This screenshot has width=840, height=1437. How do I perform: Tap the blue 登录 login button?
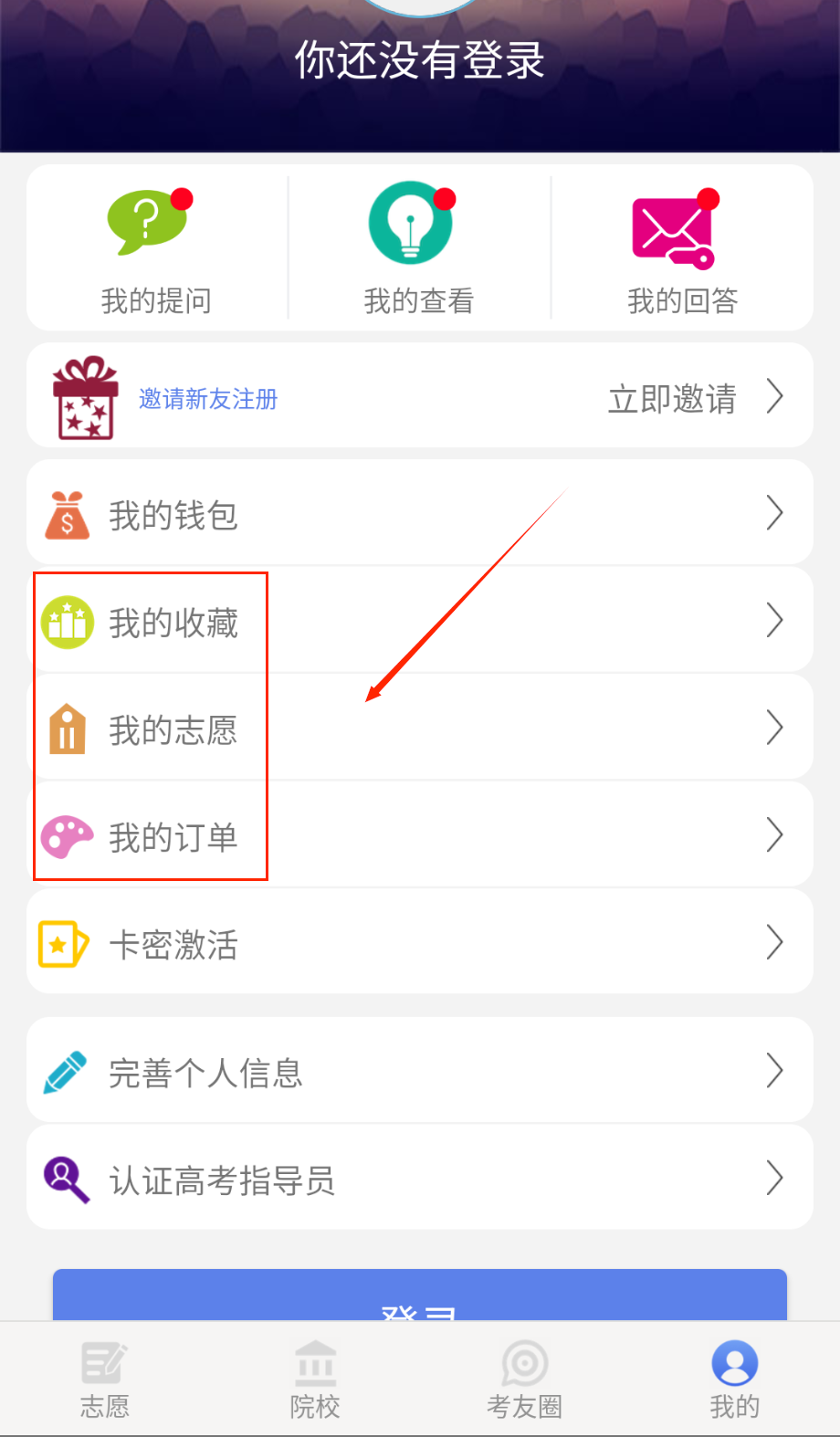coord(420,1296)
